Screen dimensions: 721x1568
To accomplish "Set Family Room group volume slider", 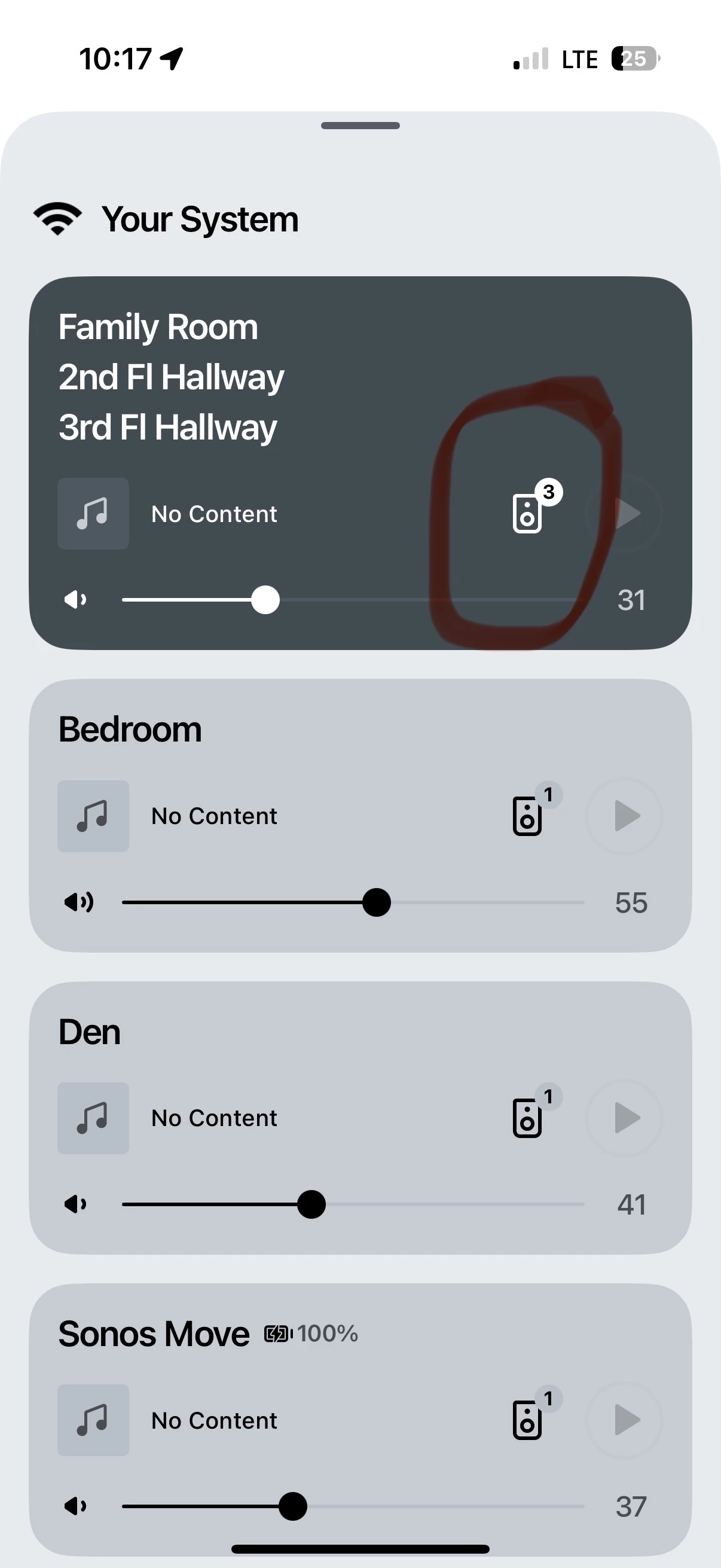I will 265,600.
